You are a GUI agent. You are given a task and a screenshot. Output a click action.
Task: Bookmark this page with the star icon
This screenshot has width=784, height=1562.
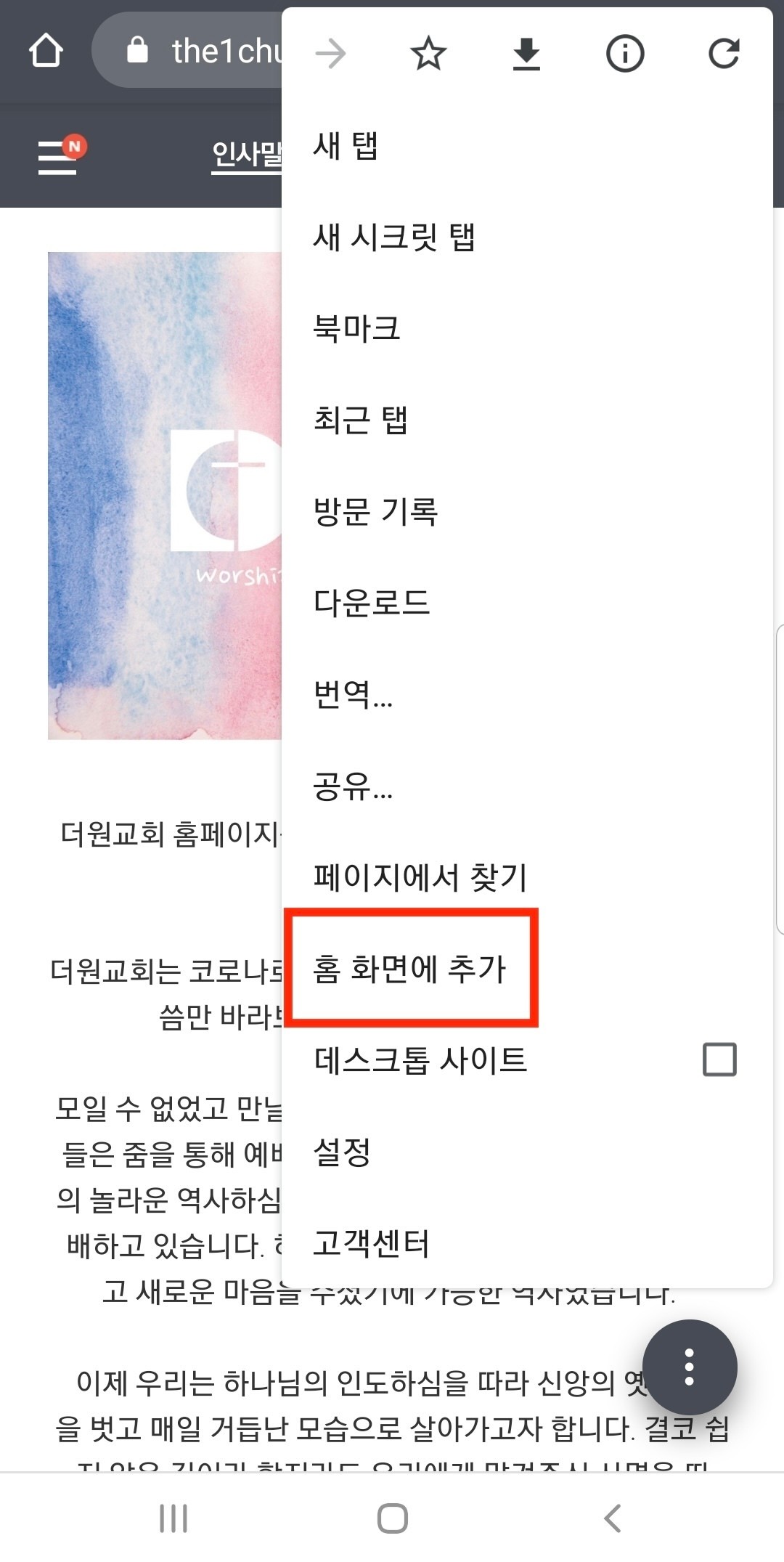[x=428, y=54]
